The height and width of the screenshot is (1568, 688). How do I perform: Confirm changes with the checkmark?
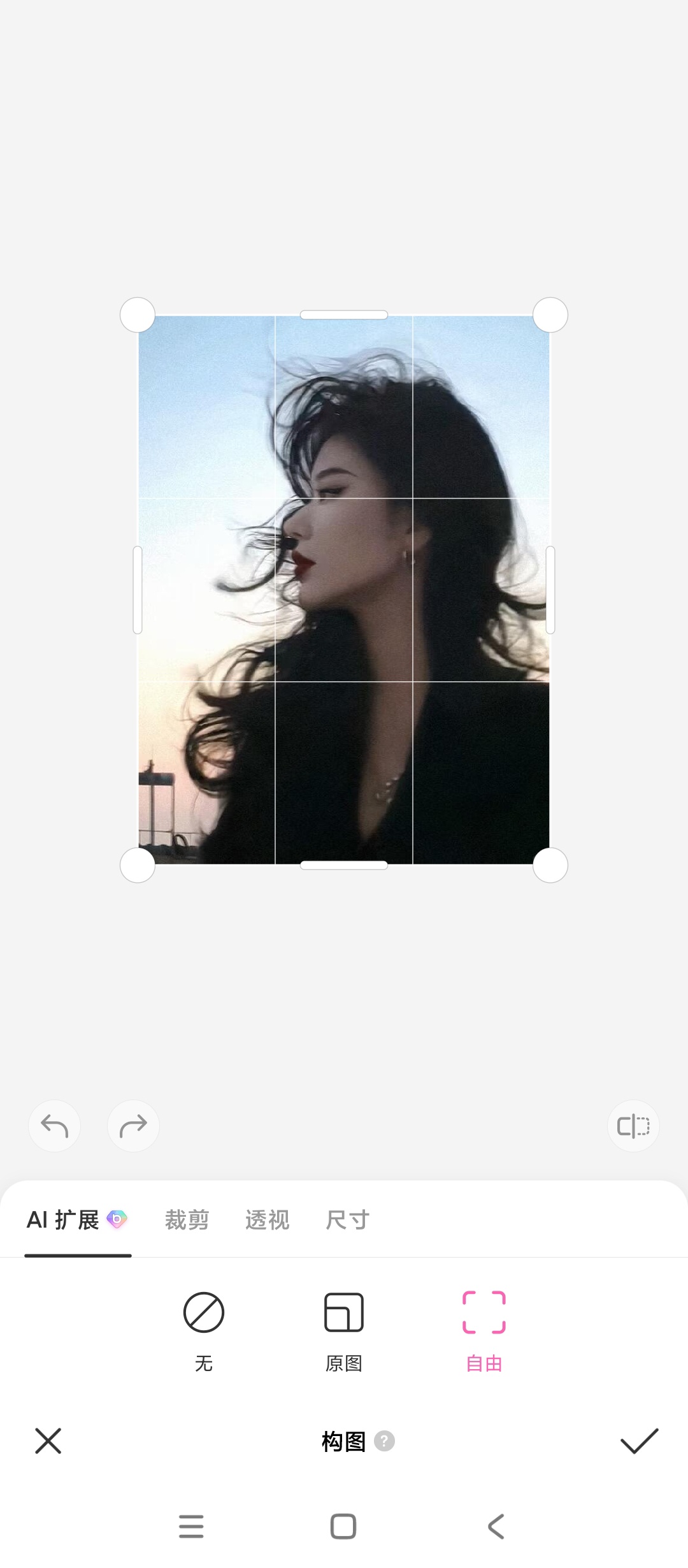(x=639, y=1441)
